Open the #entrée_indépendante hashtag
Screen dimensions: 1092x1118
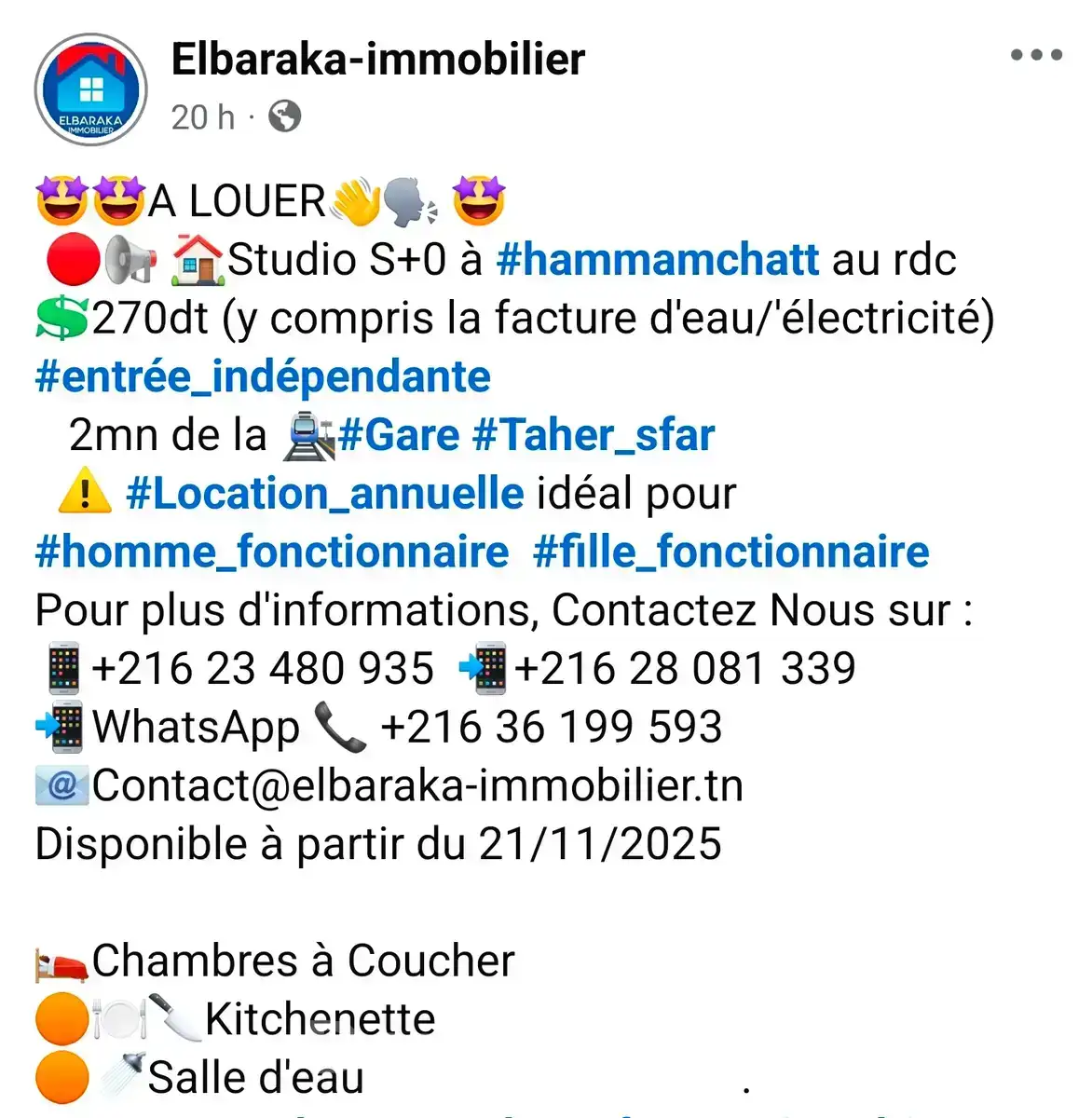tap(262, 377)
